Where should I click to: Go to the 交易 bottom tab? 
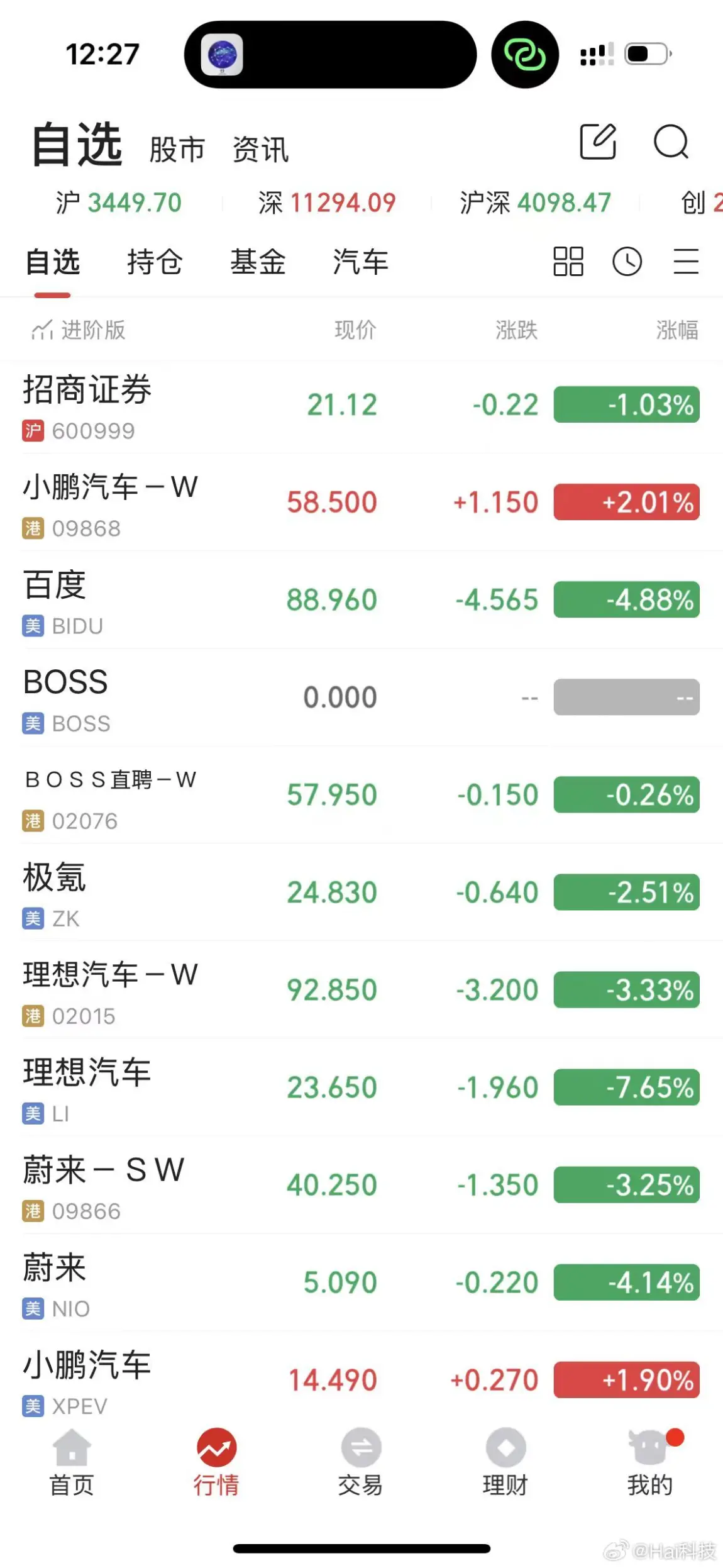pos(360,1463)
